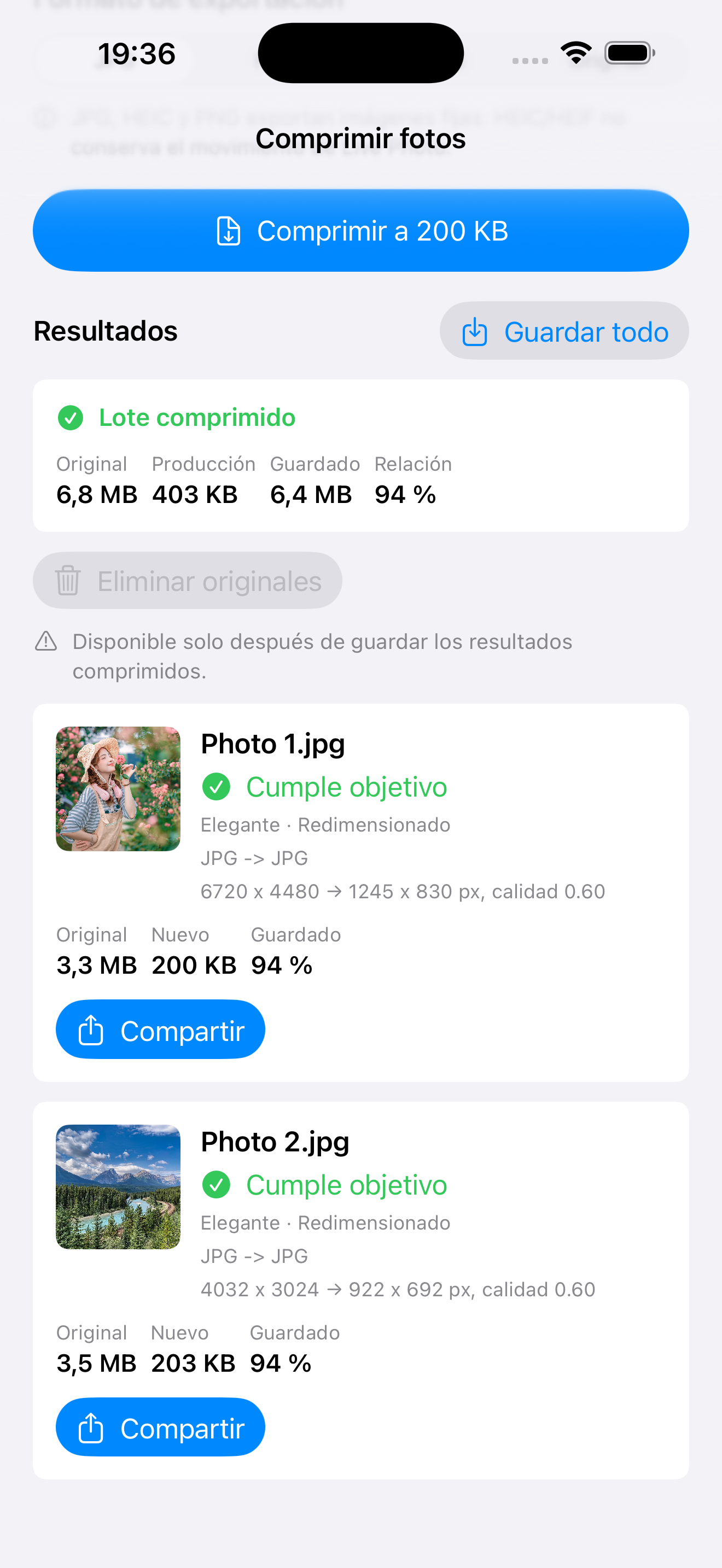Share the compressed Photo 2.jpg
This screenshot has height=1568, width=722.
pos(161,1427)
